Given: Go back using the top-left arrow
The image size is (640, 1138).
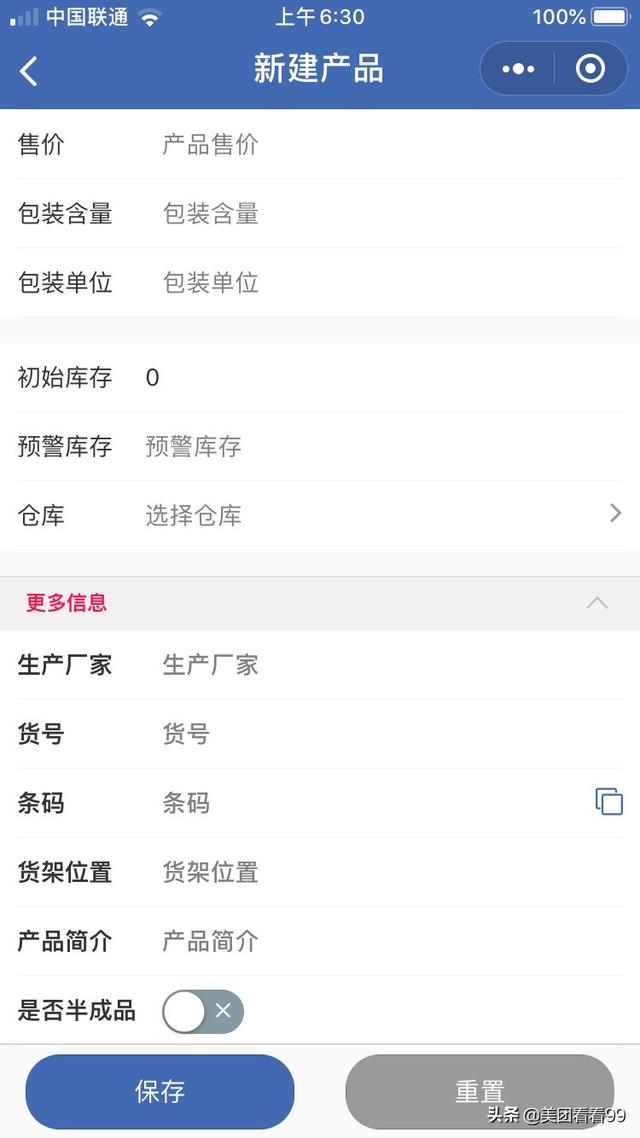Looking at the screenshot, I should [29, 71].
